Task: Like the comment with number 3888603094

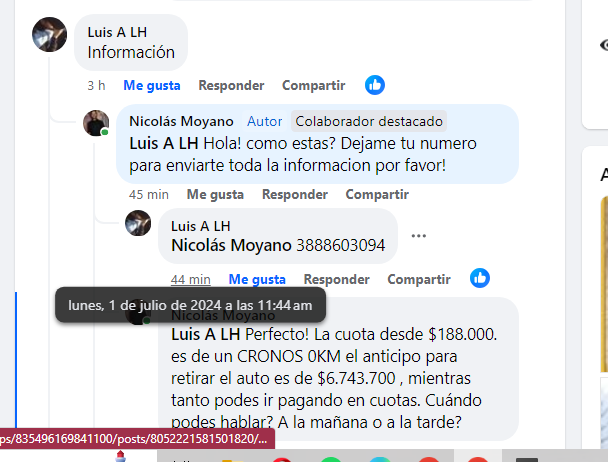Action: (257, 279)
